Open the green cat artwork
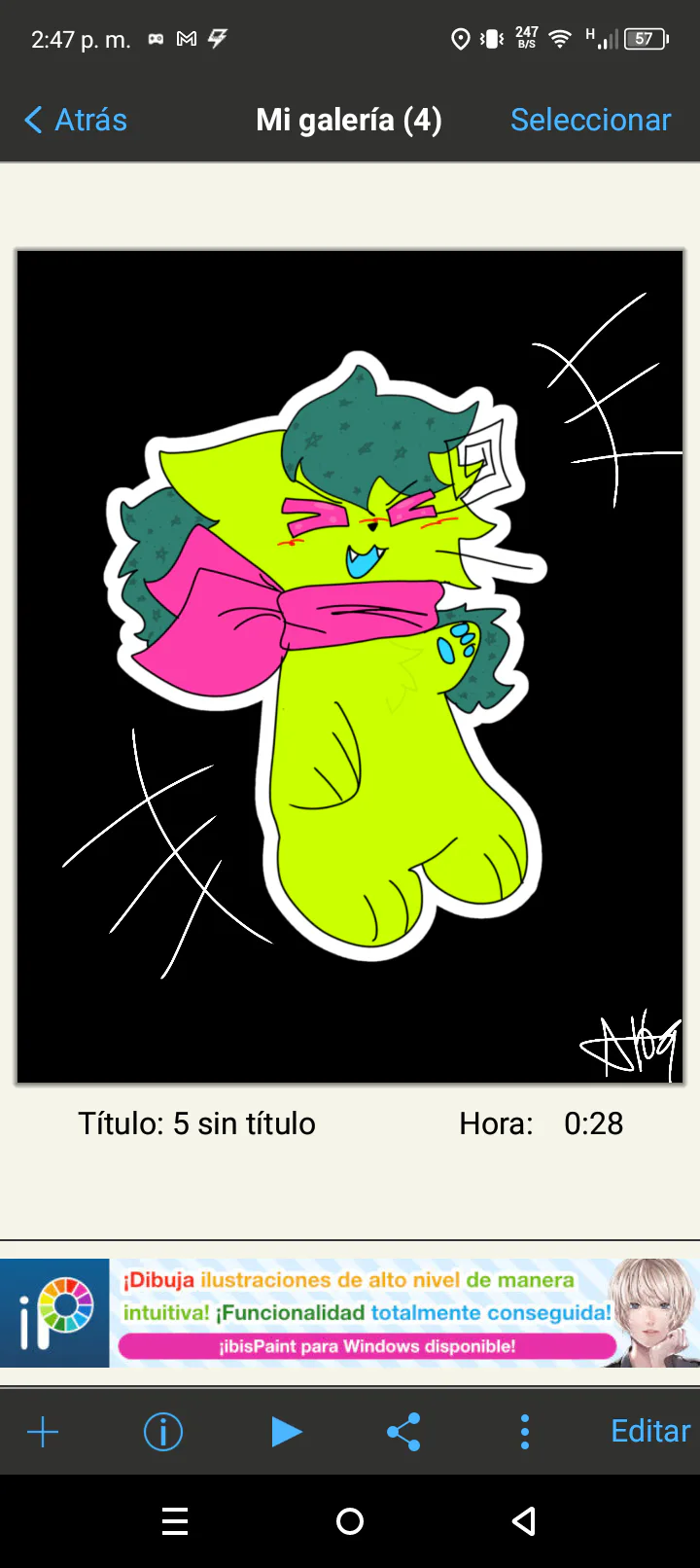700x1568 pixels. [350, 666]
